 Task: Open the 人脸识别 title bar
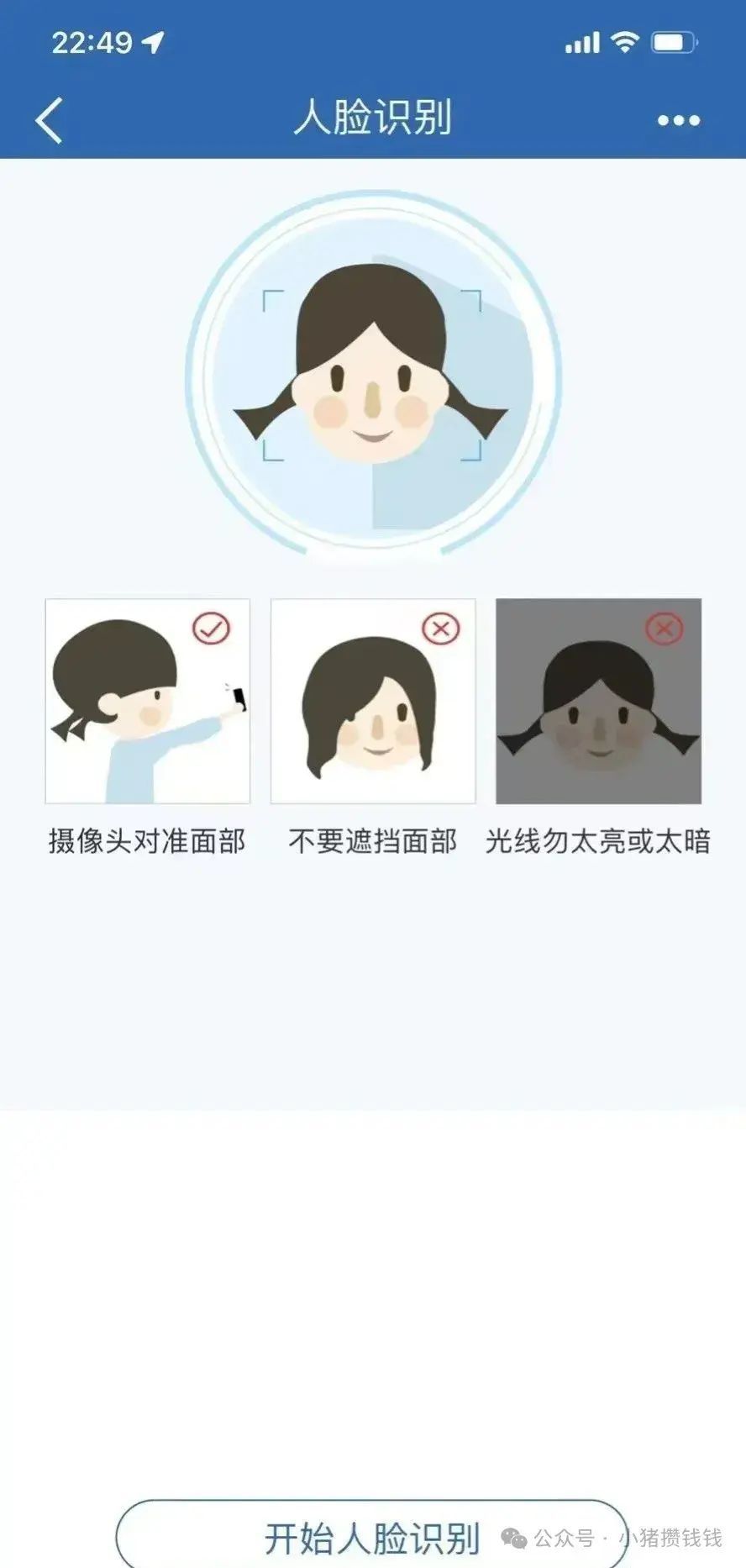[373, 118]
